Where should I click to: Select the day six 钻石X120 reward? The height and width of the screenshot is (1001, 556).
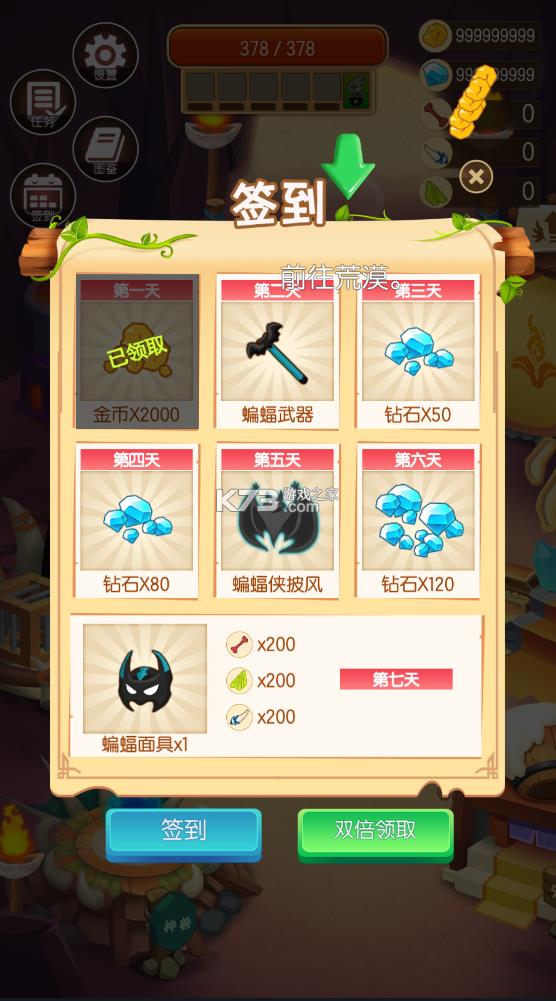click(x=418, y=520)
